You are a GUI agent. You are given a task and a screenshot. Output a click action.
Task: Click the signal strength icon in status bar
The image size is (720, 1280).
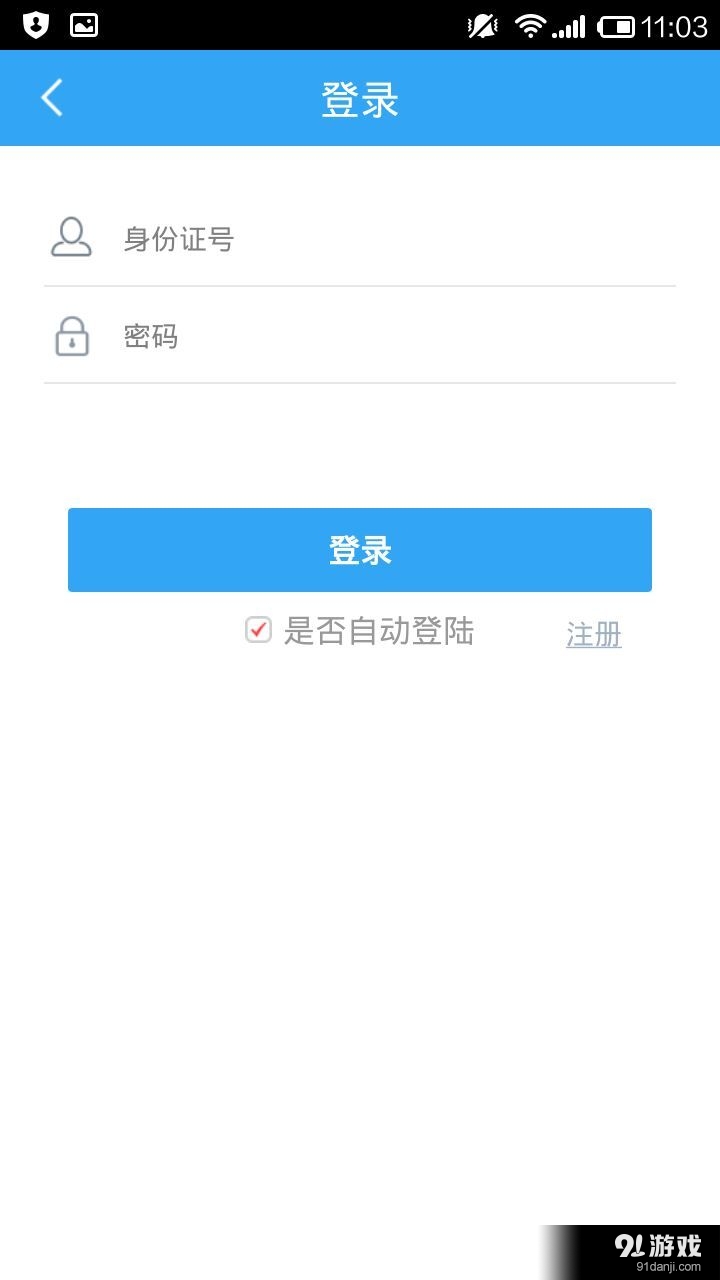pyautogui.click(x=571, y=25)
